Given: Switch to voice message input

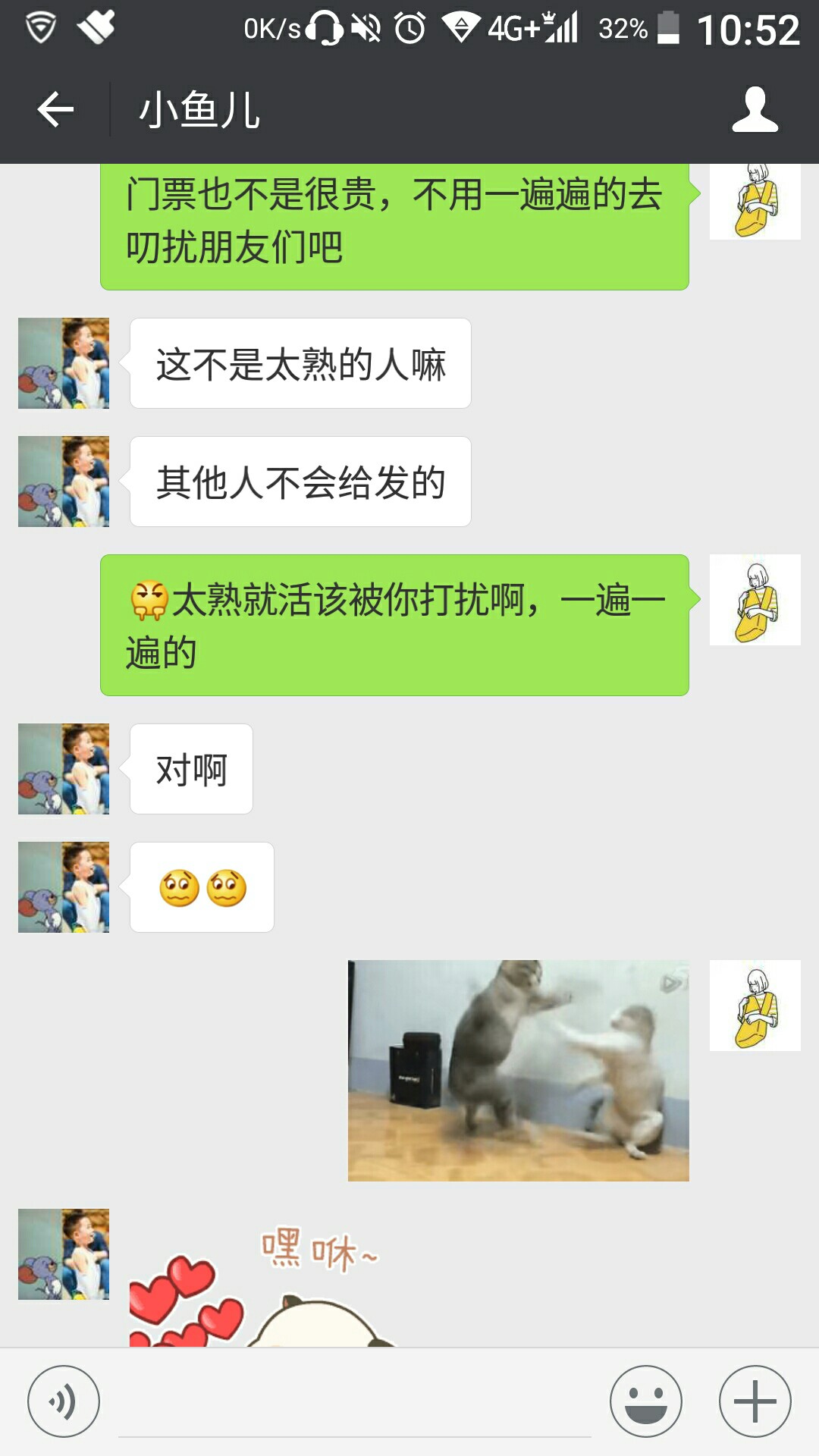Looking at the screenshot, I should (x=64, y=1401).
